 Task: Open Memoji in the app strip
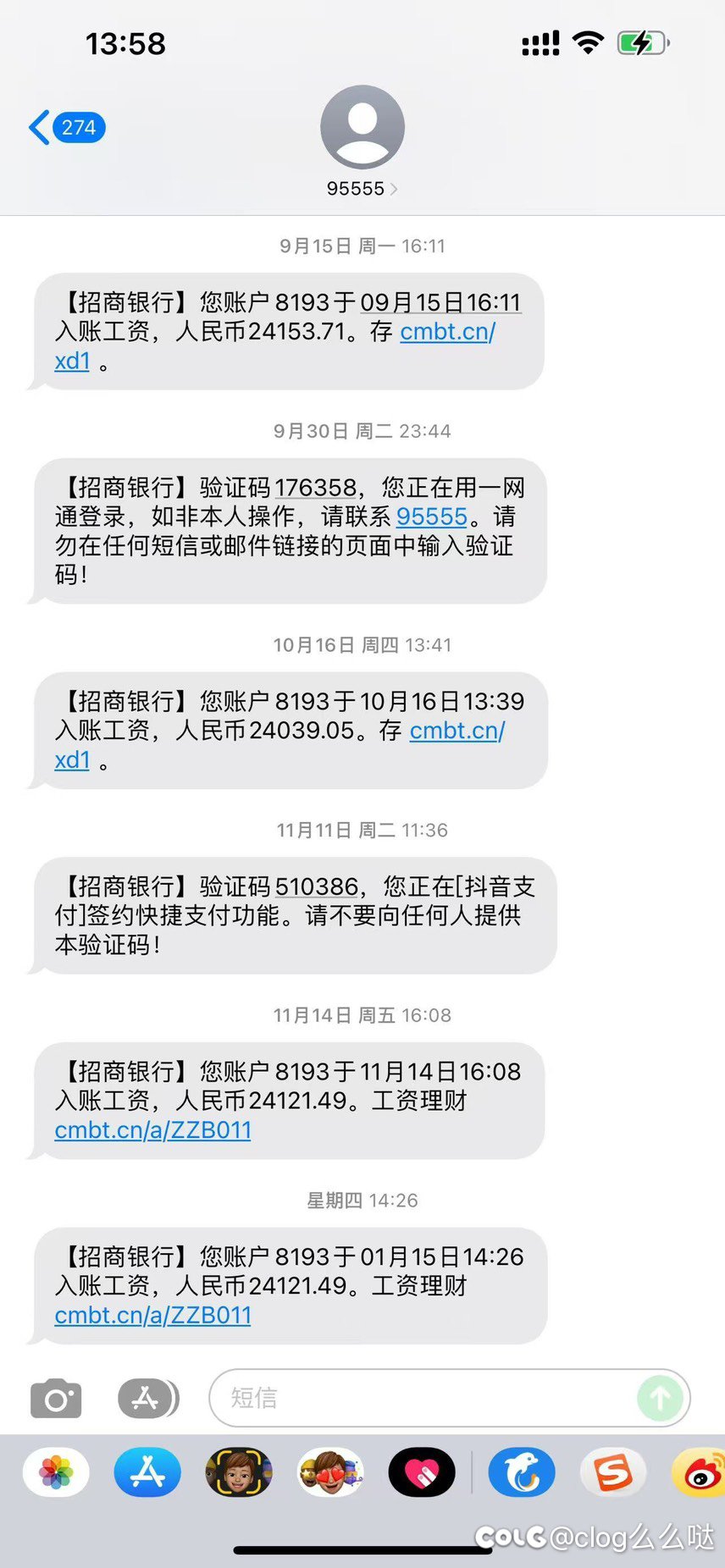(239, 1473)
